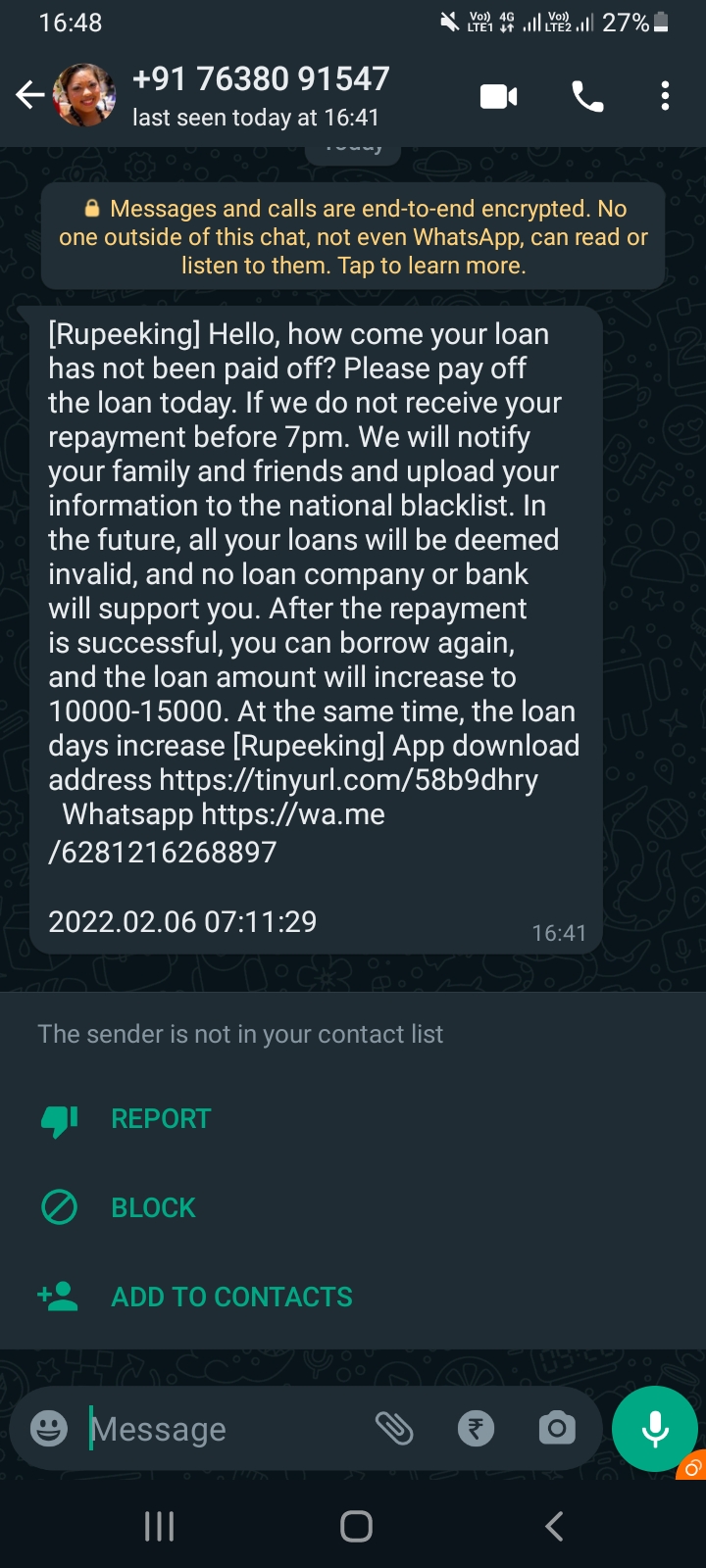
Task: Open recent apps from navigation bar
Action: click(x=159, y=1526)
